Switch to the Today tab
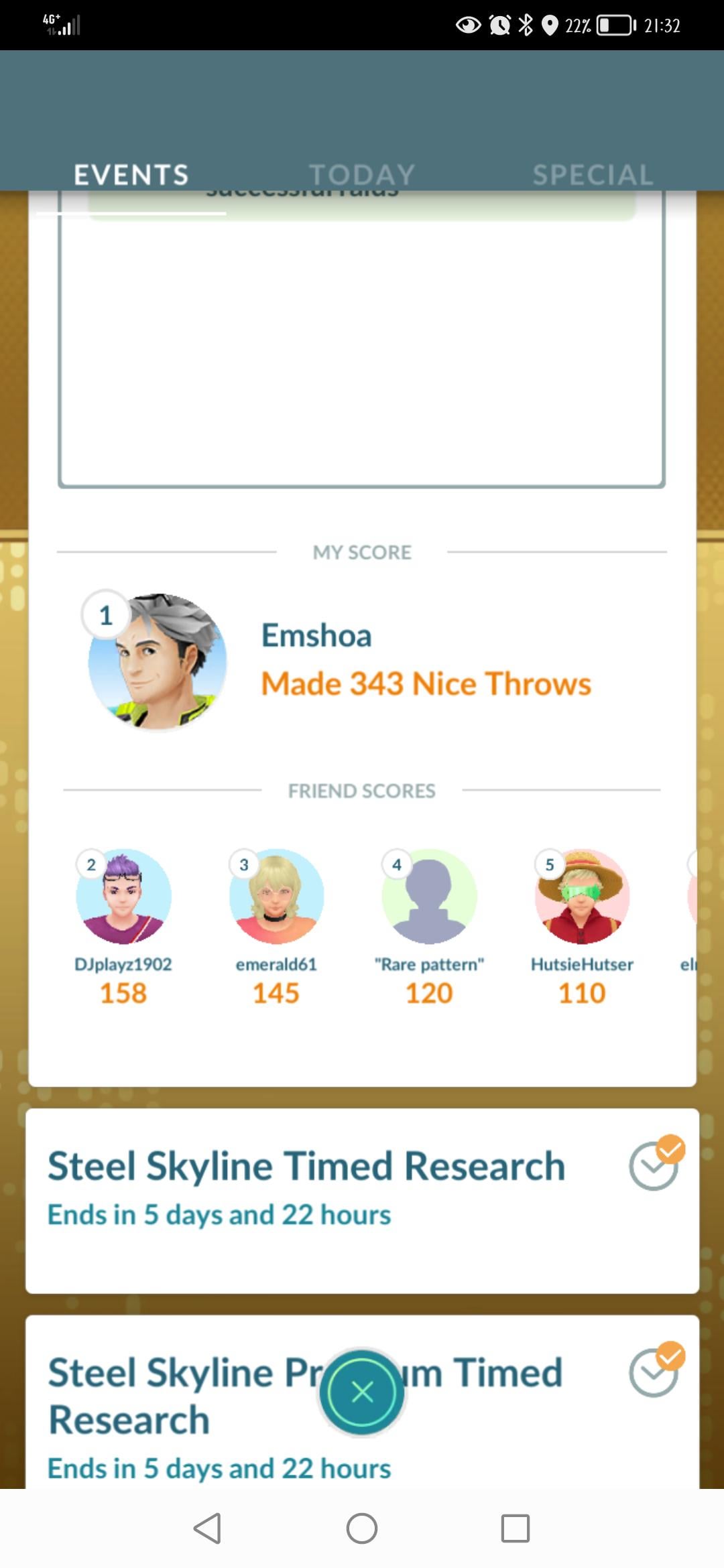The width and height of the screenshot is (724, 1568). pyautogui.click(x=362, y=175)
